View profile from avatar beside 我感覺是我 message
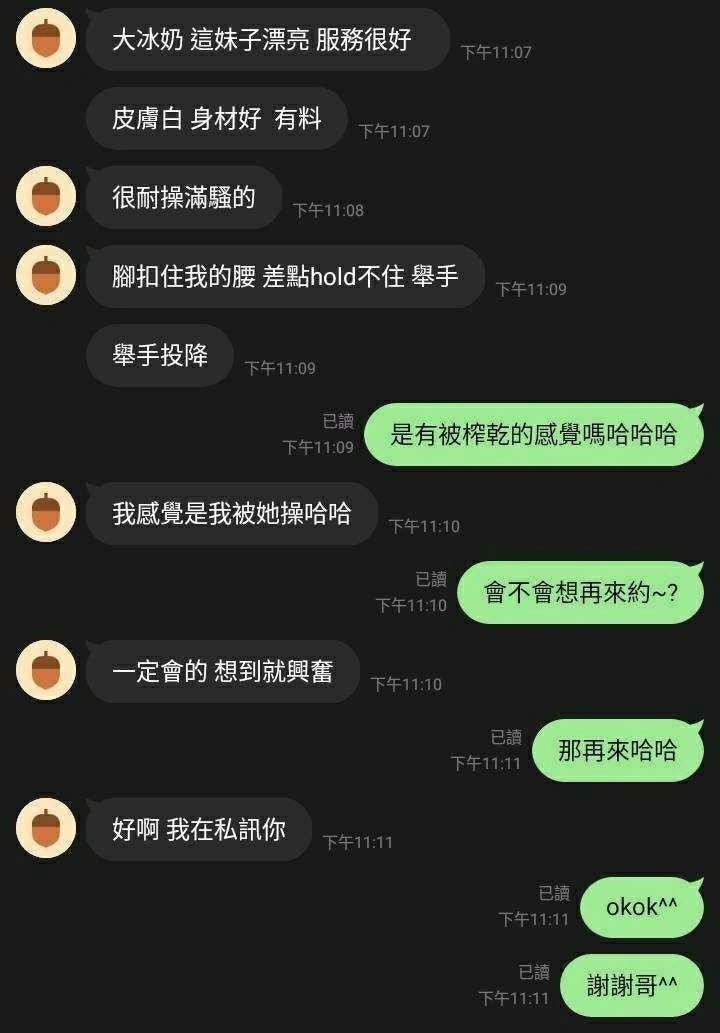This screenshot has width=720, height=1033. point(46,512)
